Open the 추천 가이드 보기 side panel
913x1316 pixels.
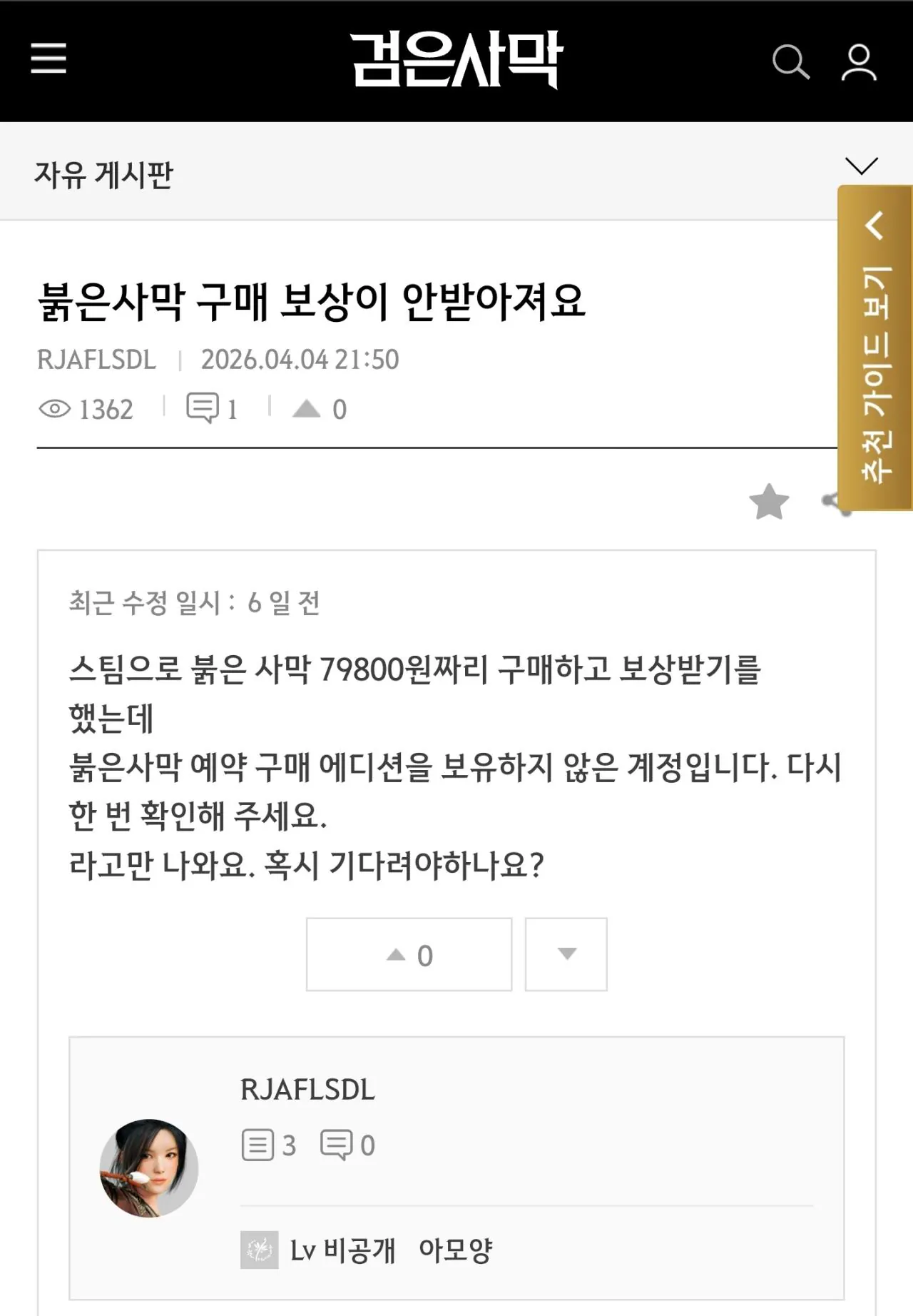point(875,348)
